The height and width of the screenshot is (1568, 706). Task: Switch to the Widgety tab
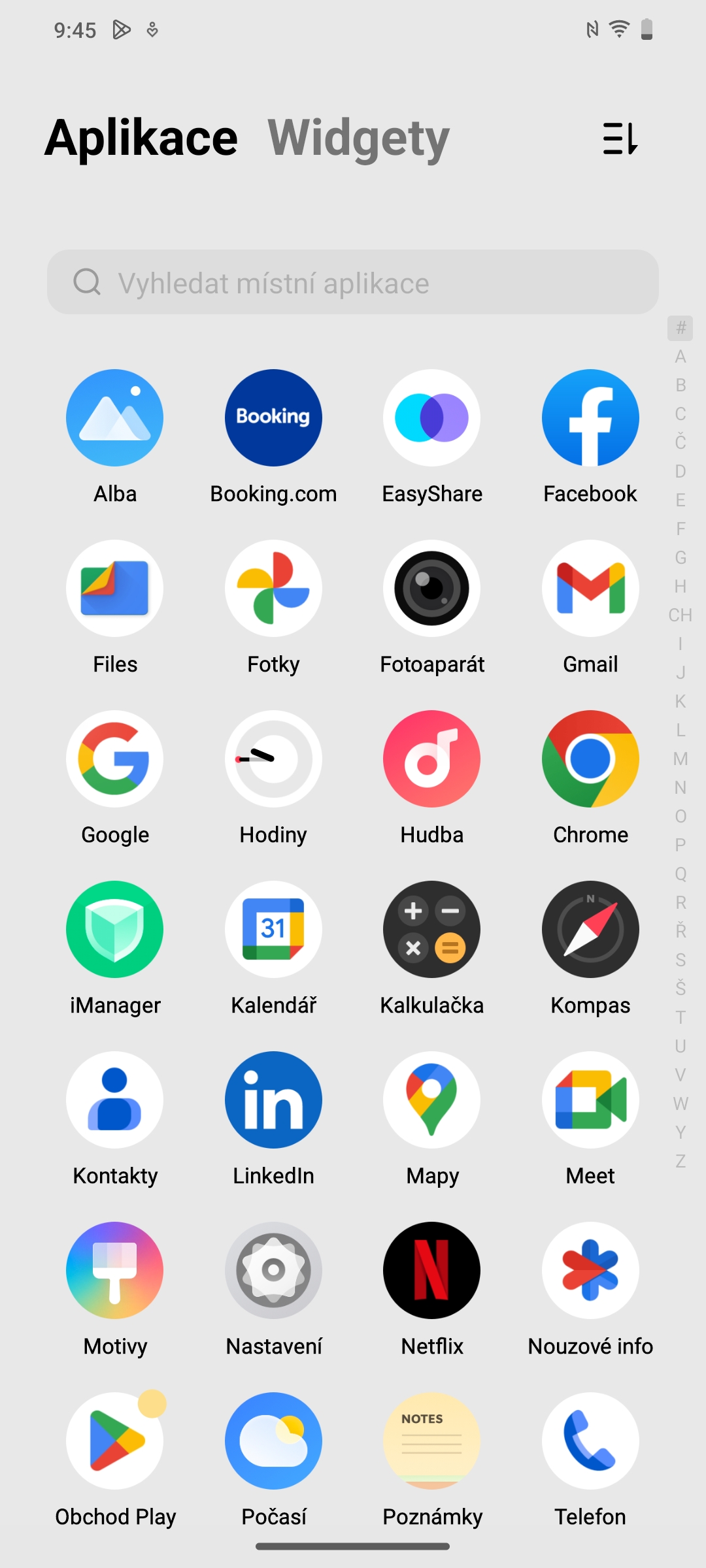(358, 139)
